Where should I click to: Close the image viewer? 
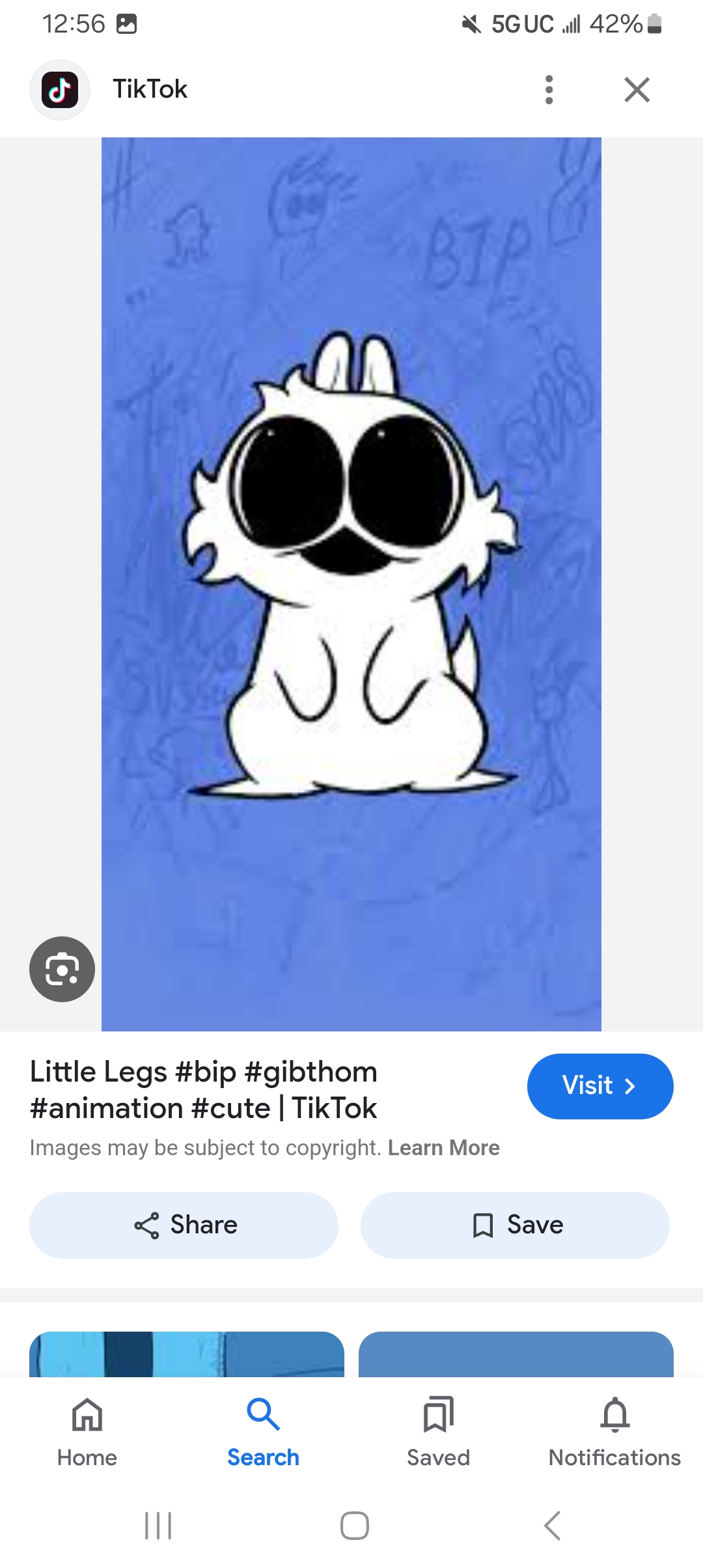637,90
